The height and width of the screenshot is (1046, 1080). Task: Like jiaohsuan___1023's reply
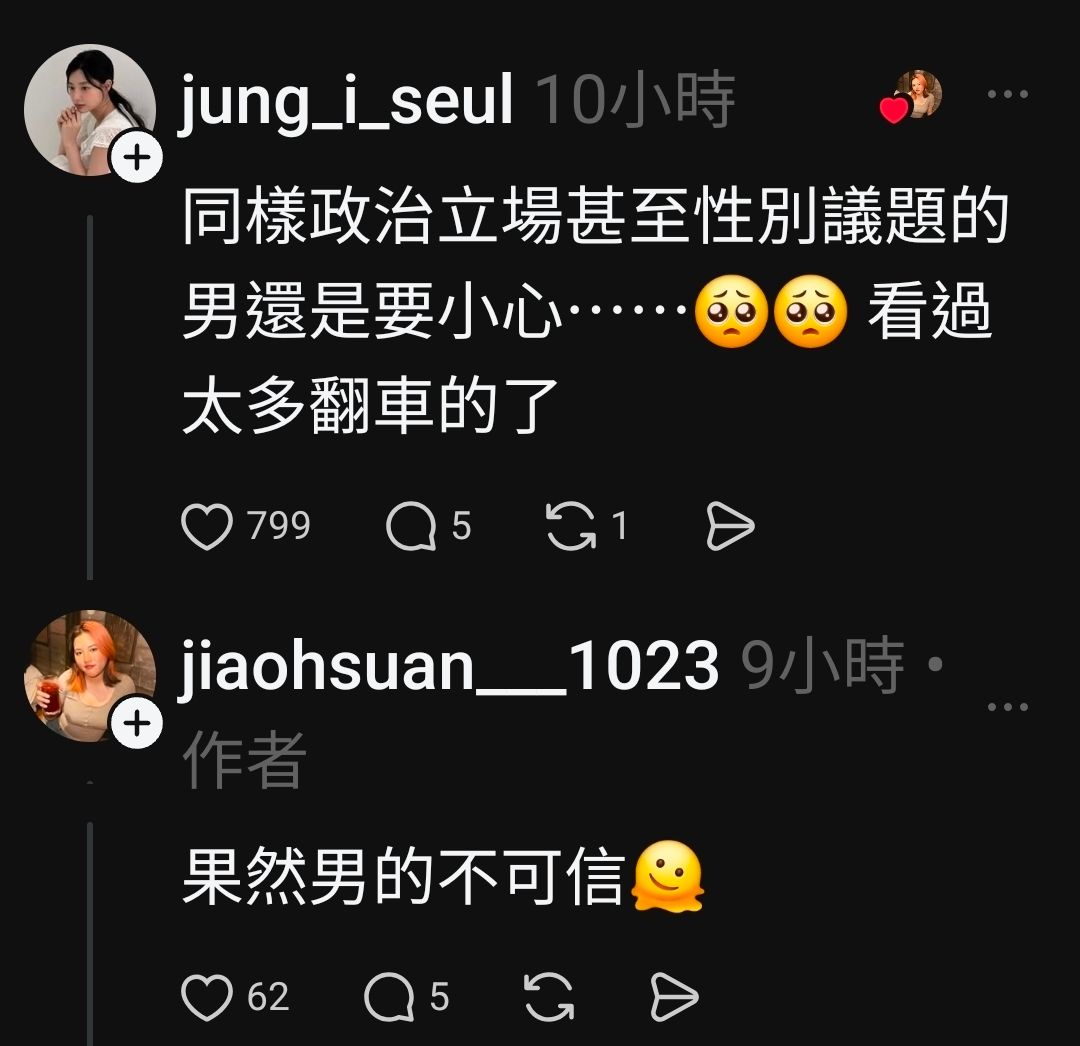[x=208, y=997]
